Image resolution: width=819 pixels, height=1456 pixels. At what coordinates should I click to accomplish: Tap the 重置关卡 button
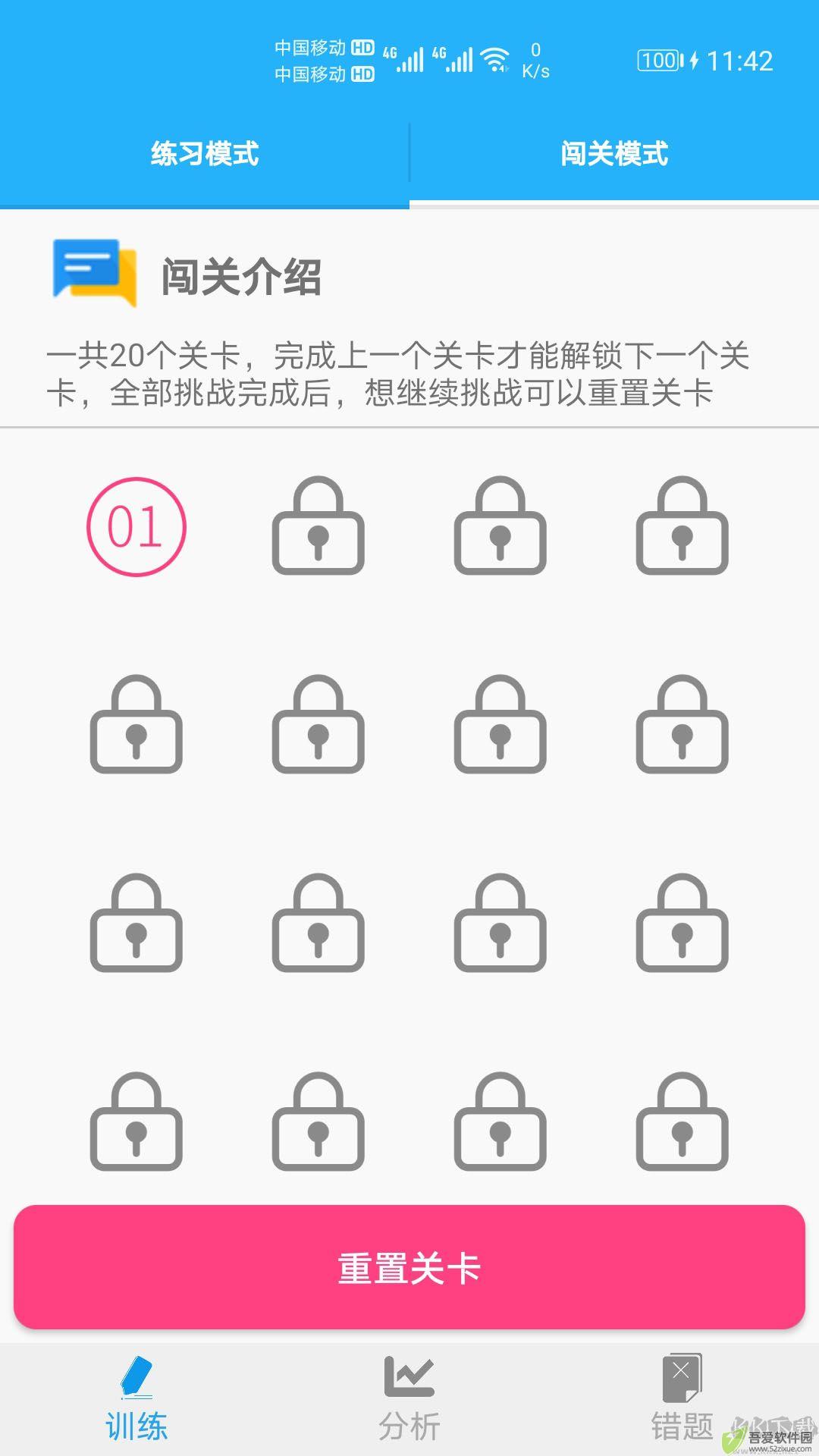pyautogui.click(x=409, y=1268)
